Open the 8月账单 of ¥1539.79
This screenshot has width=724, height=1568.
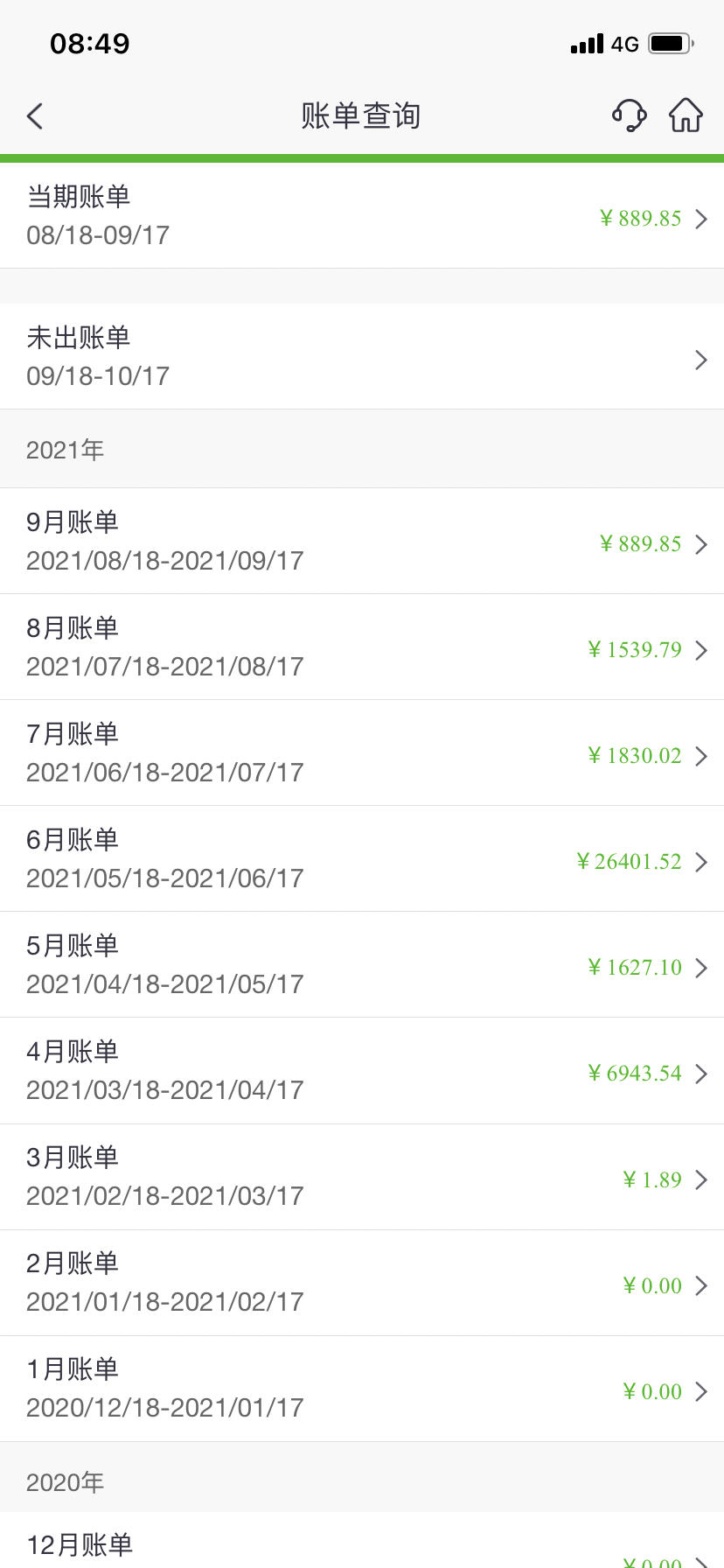coord(362,647)
